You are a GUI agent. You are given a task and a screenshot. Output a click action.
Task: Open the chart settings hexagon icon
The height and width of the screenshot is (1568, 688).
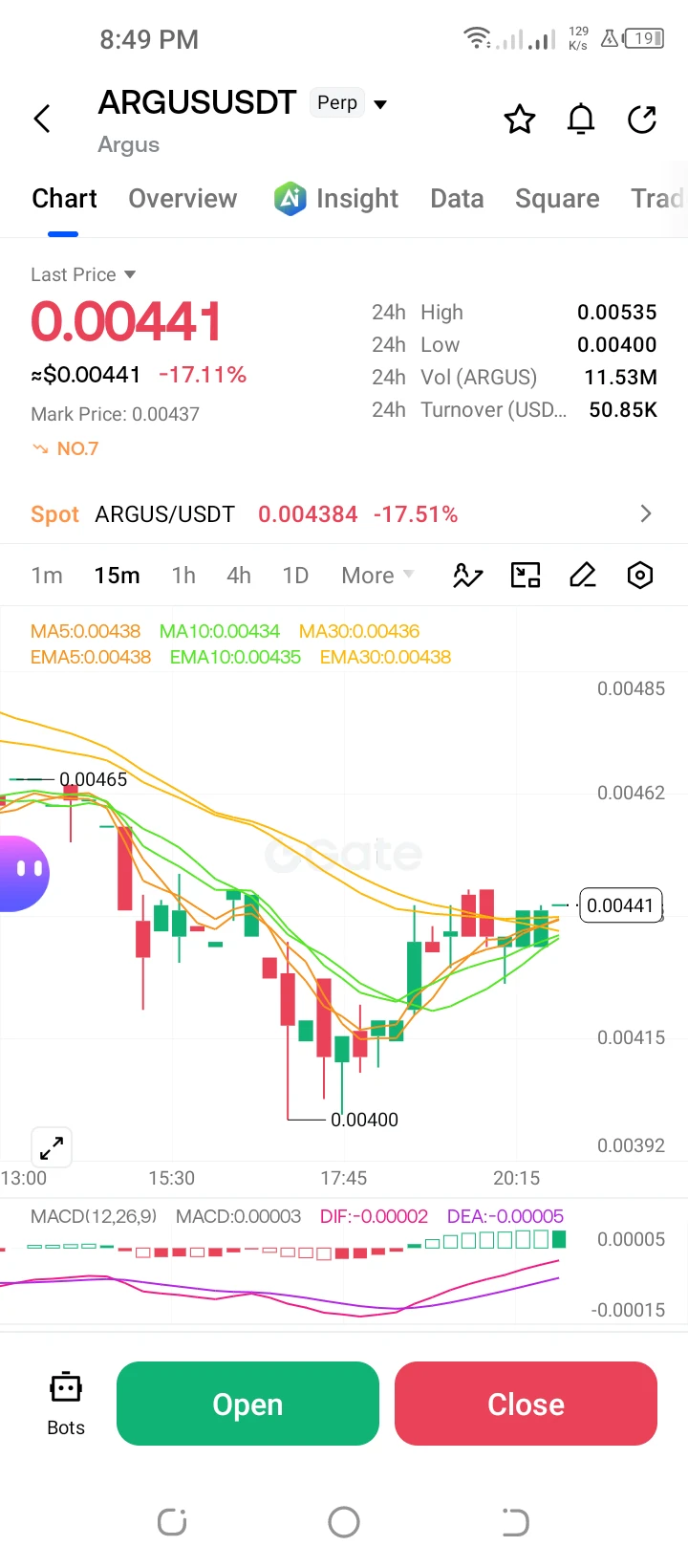click(640, 576)
